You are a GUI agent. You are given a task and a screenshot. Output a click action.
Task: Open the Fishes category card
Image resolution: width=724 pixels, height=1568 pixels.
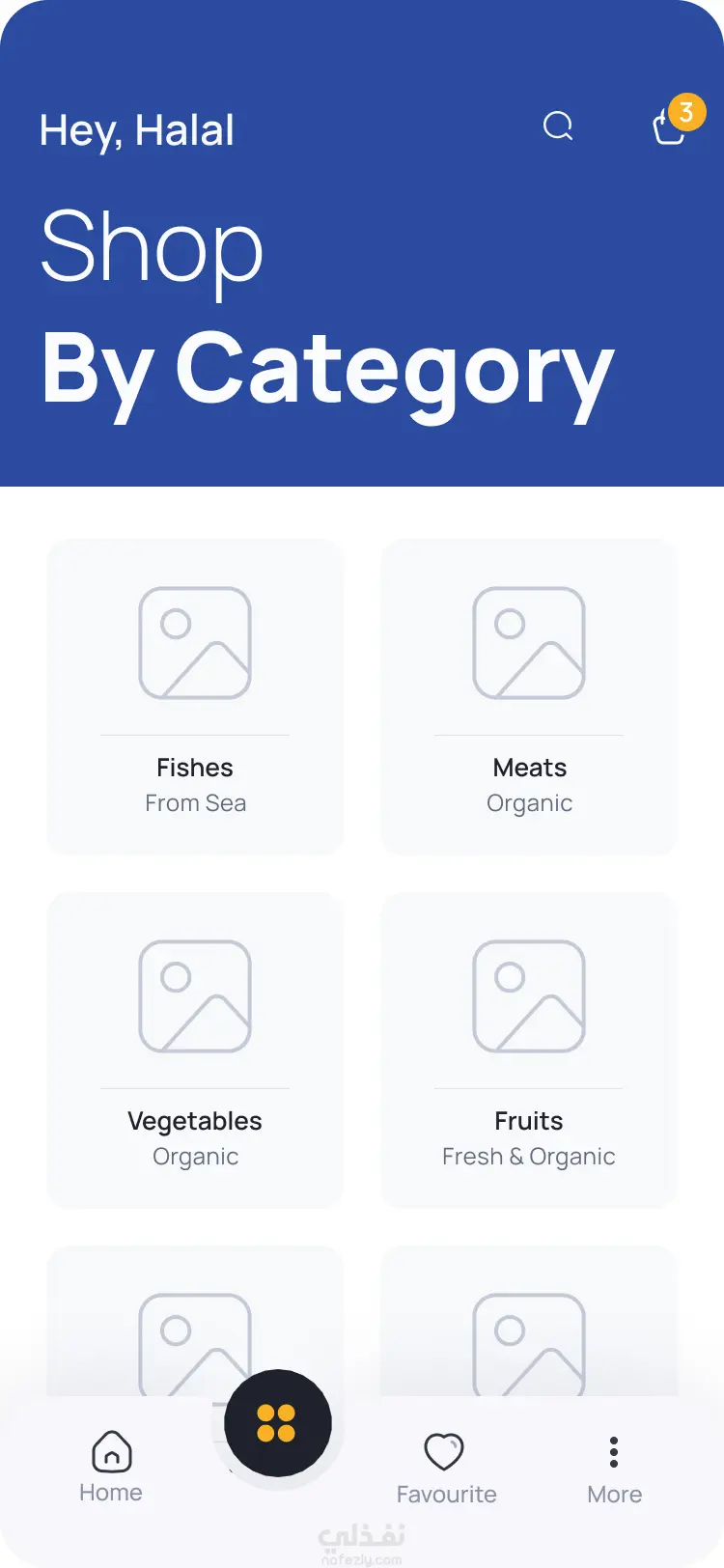tap(195, 696)
